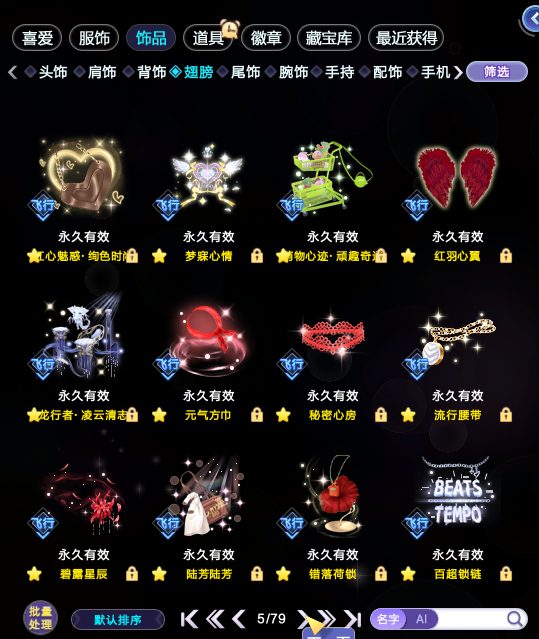
Task: Select the 百超锁链 item
Action: [x=456, y=495]
